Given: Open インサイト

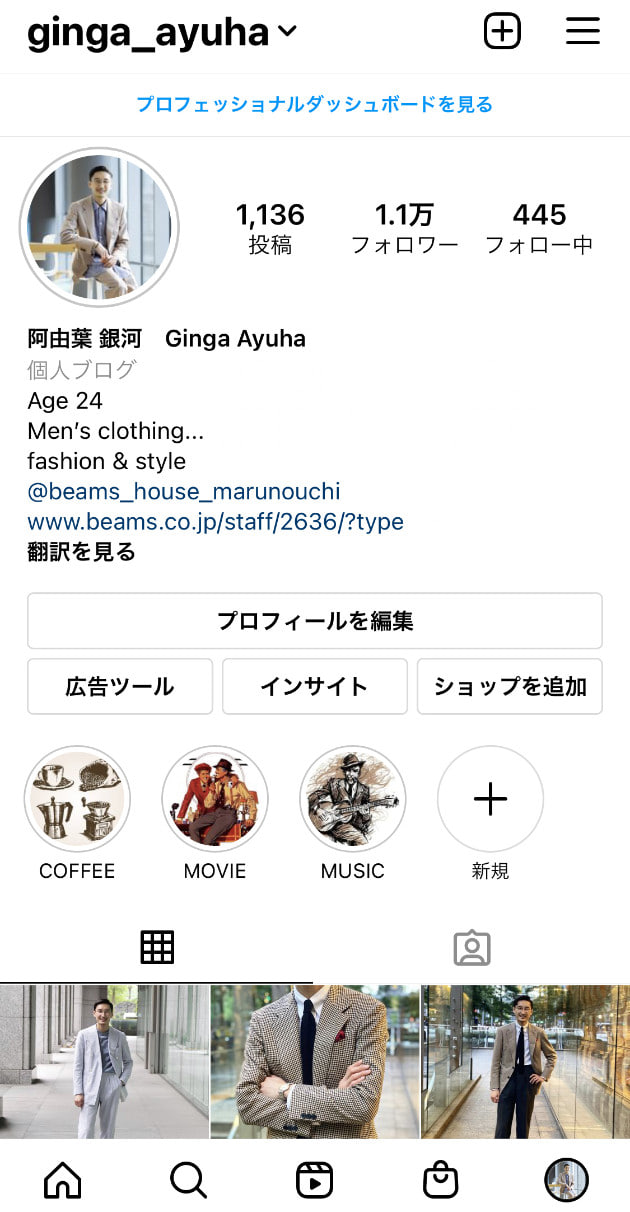Looking at the screenshot, I should pos(315,686).
